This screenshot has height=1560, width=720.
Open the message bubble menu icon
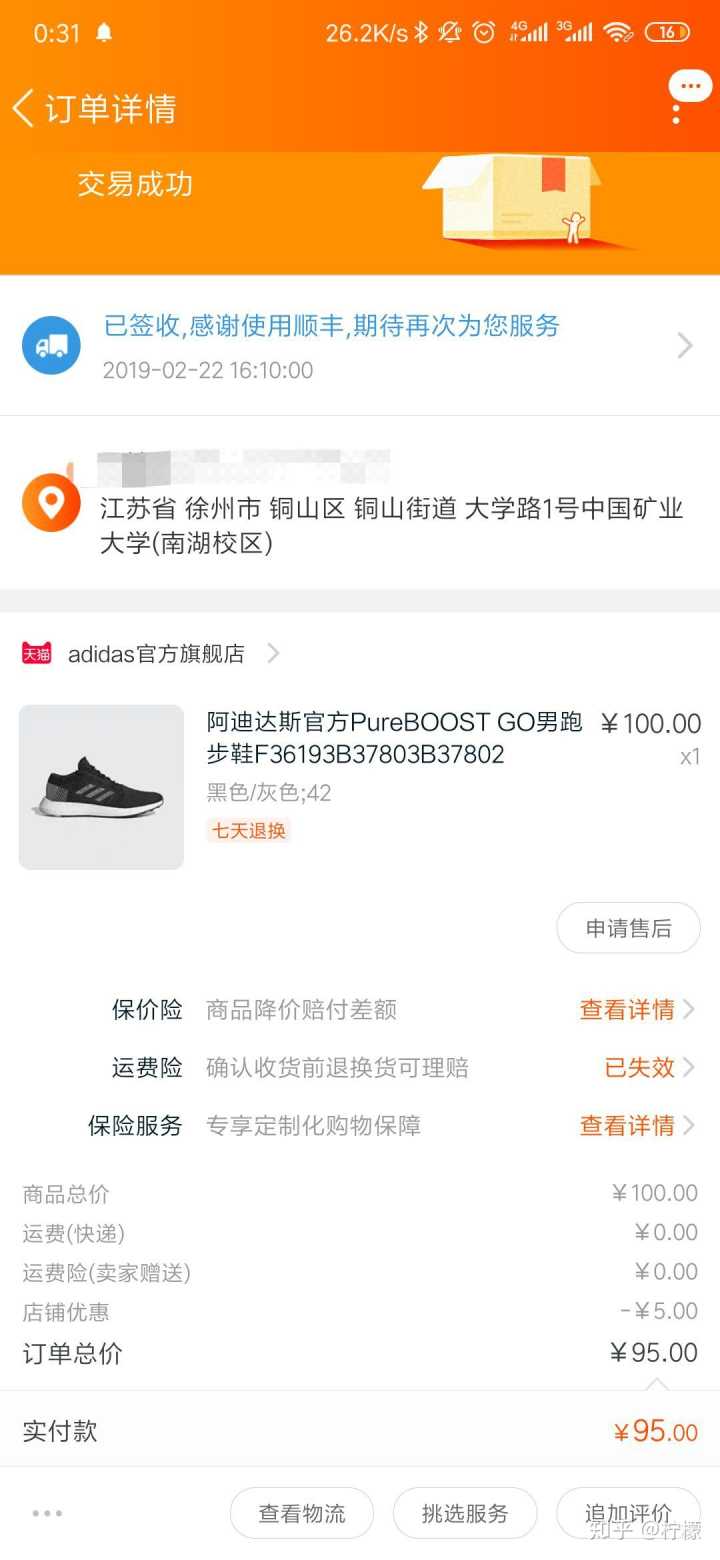[x=689, y=90]
